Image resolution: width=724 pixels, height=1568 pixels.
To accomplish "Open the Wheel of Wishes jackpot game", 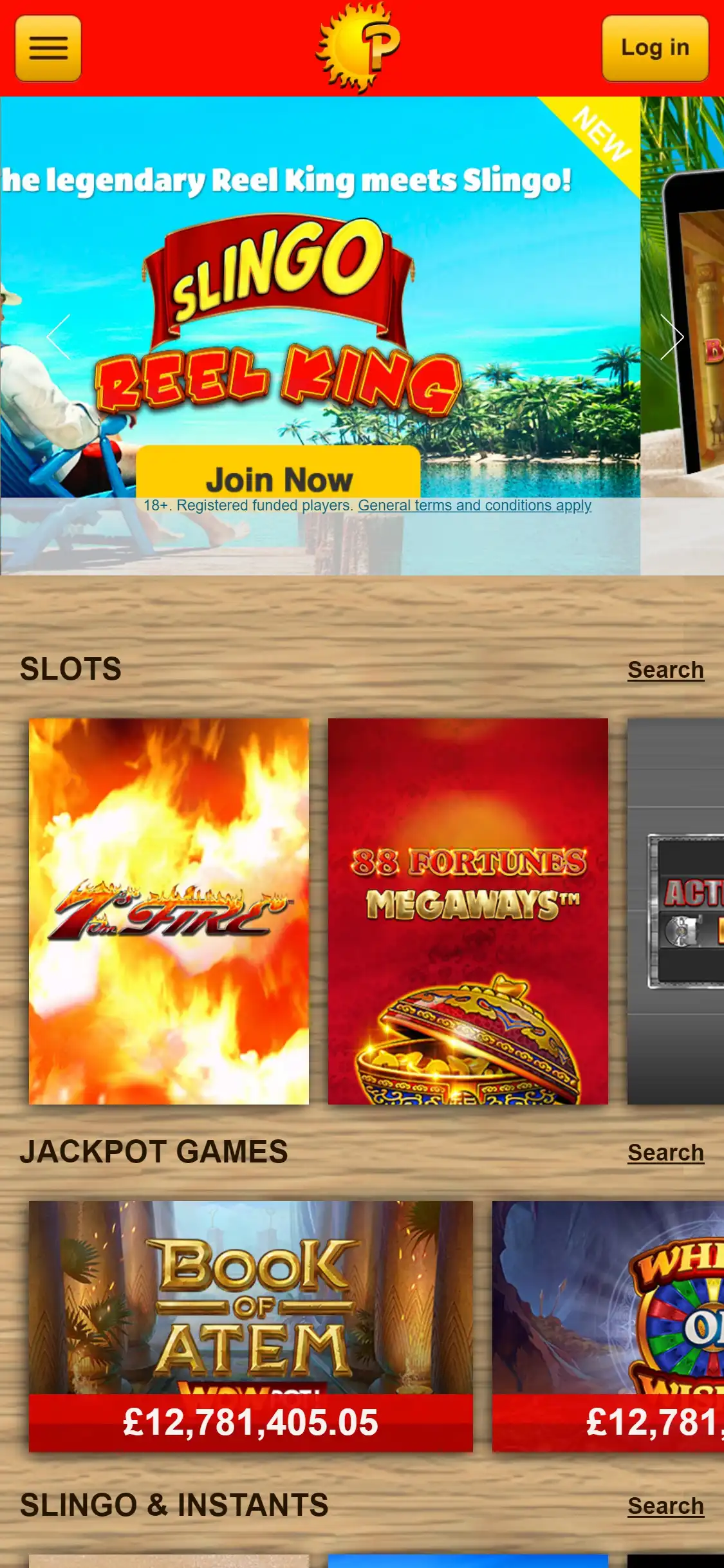I will pyautogui.click(x=608, y=1326).
